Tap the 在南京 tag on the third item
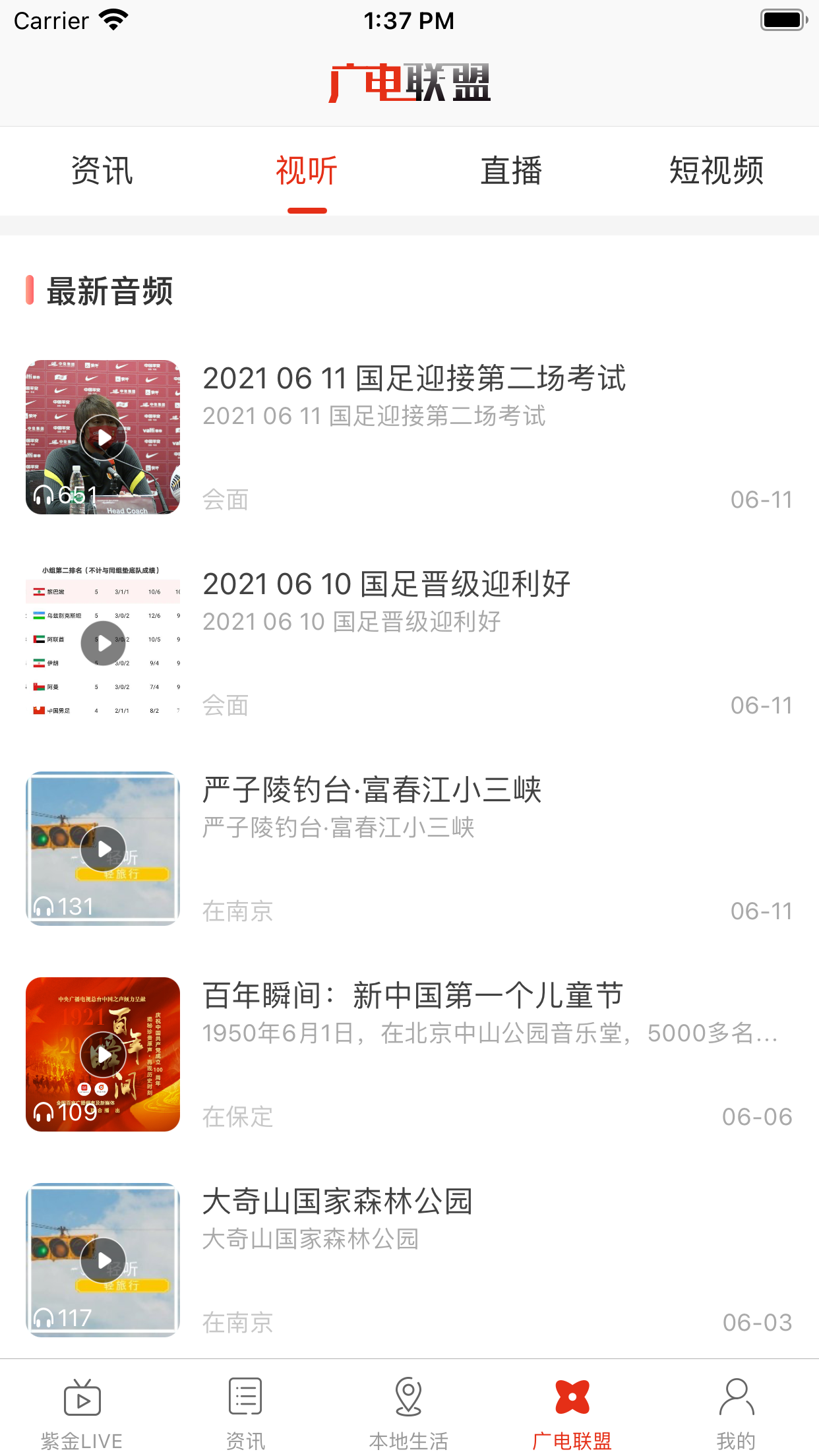Viewport: 819px width, 1456px height. pyautogui.click(x=238, y=910)
